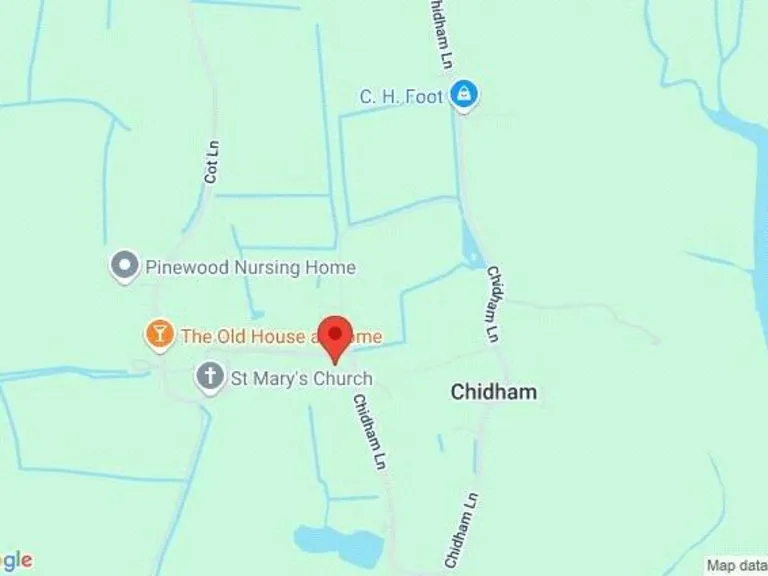Open the C. H. Foot shop marker
This screenshot has width=768, height=576.
pos(462,96)
